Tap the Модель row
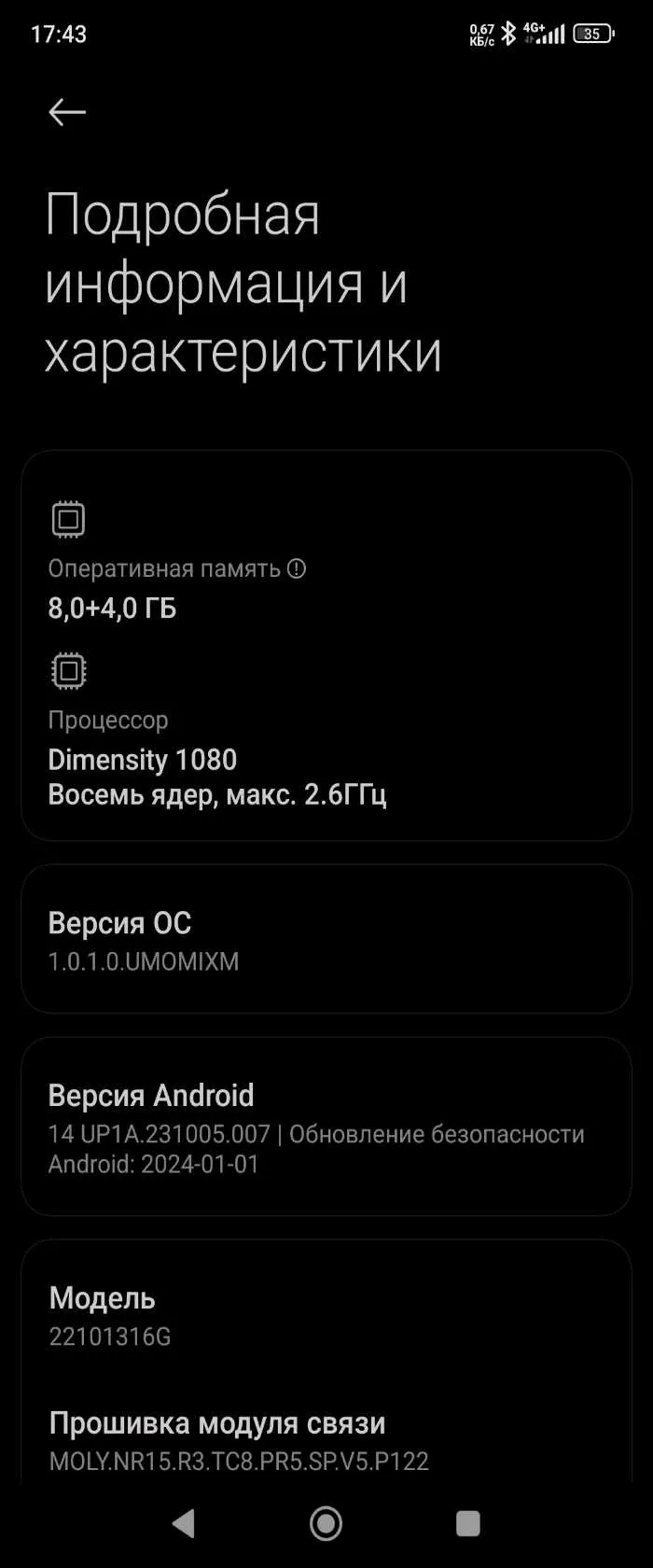Image resolution: width=653 pixels, height=1568 pixels. pyautogui.click(x=326, y=1315)
